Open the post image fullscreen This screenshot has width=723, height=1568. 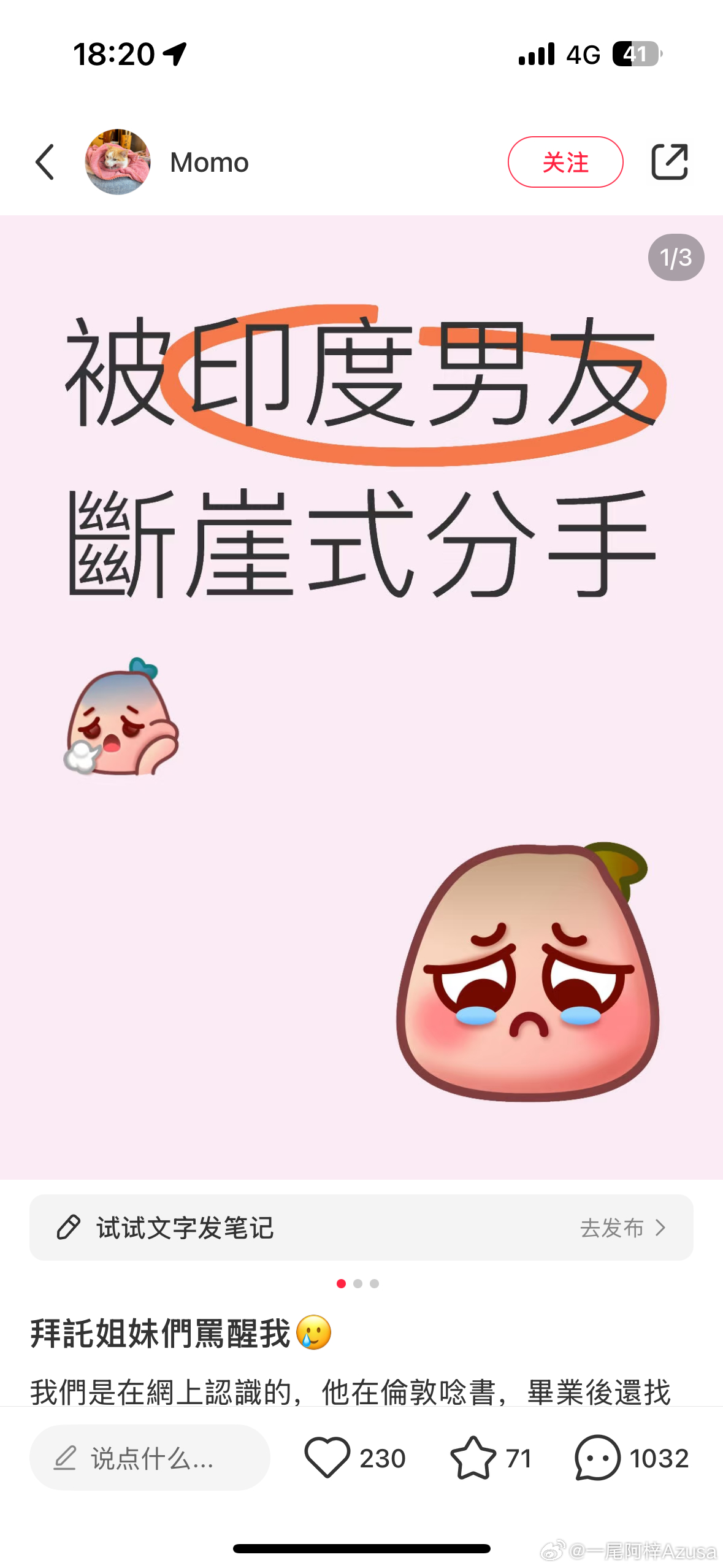click(x=361, y=697)
